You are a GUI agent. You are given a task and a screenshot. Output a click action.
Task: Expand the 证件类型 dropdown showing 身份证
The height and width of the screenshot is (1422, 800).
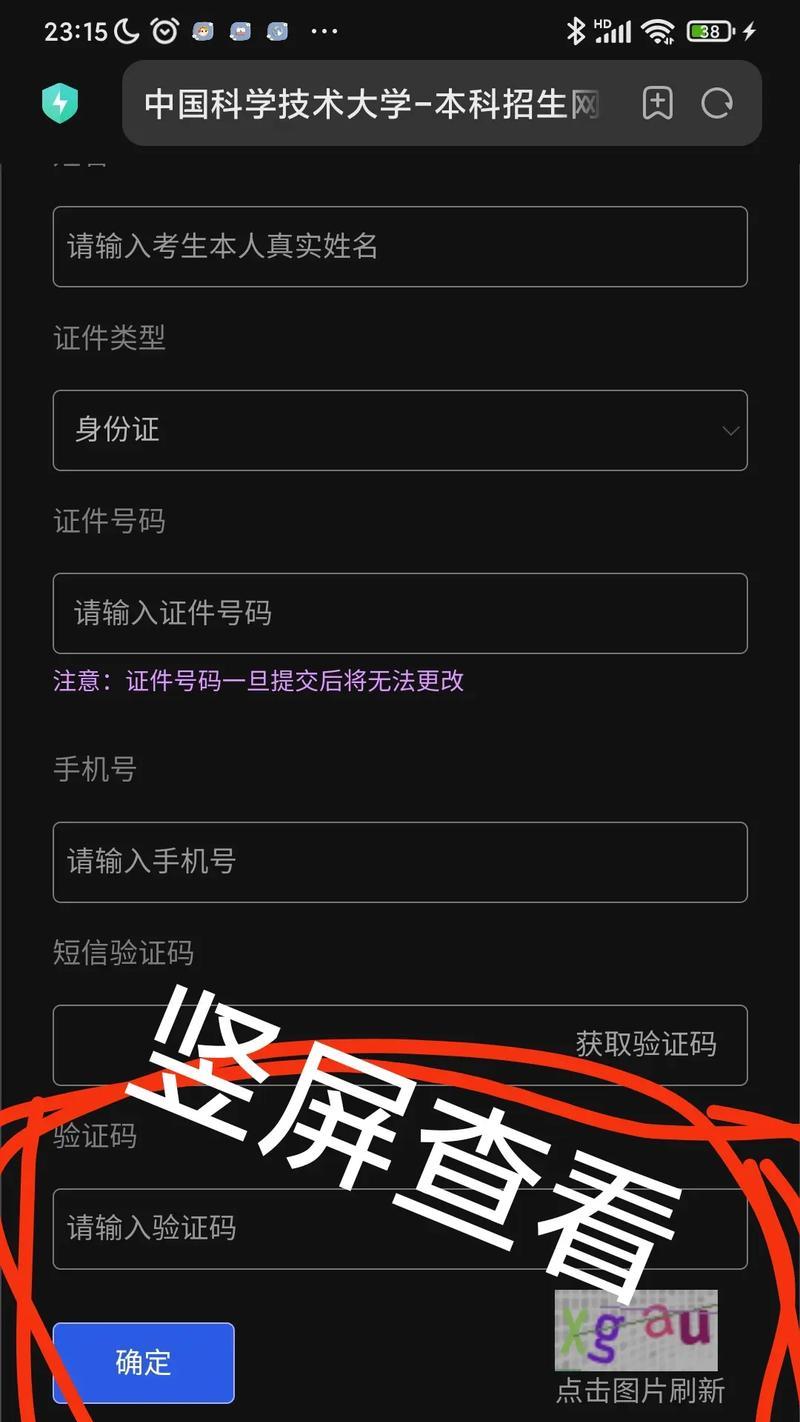pos(400,430)
